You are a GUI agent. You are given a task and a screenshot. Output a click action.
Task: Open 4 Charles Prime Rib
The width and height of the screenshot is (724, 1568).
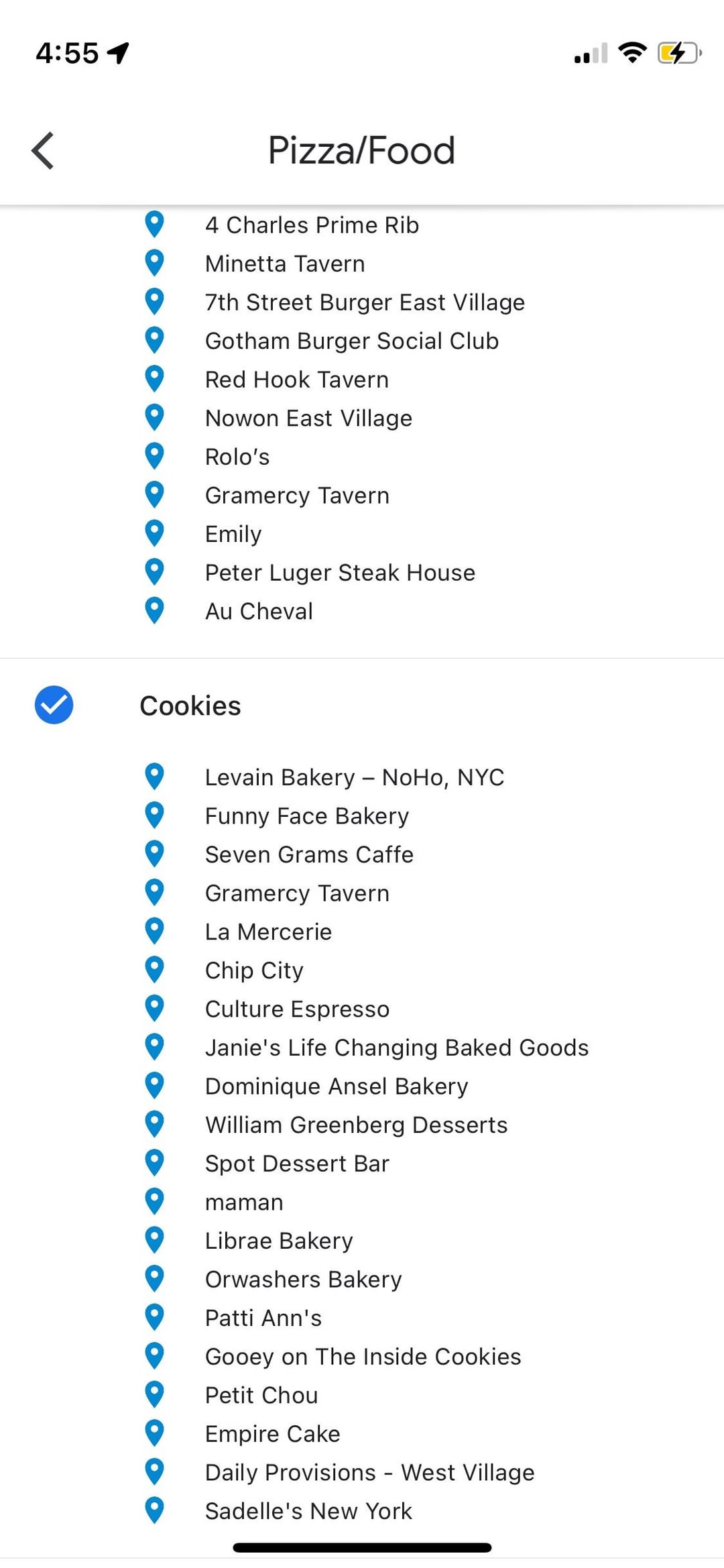(x=312, y=225)
